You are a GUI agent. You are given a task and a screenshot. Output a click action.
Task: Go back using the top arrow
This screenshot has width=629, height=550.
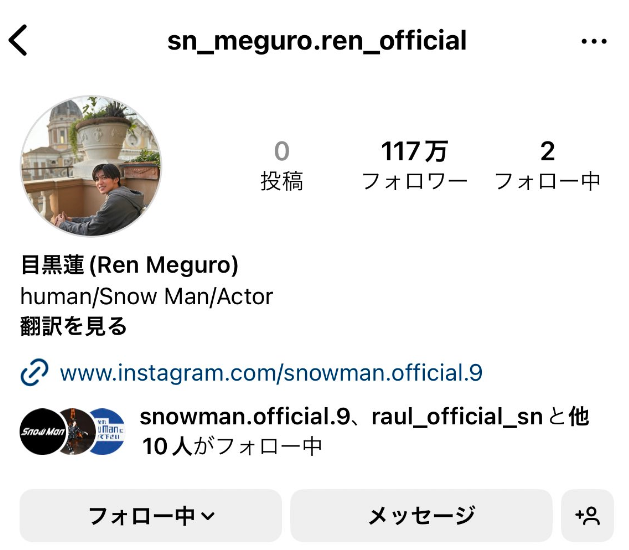click(x=19, y=41)
